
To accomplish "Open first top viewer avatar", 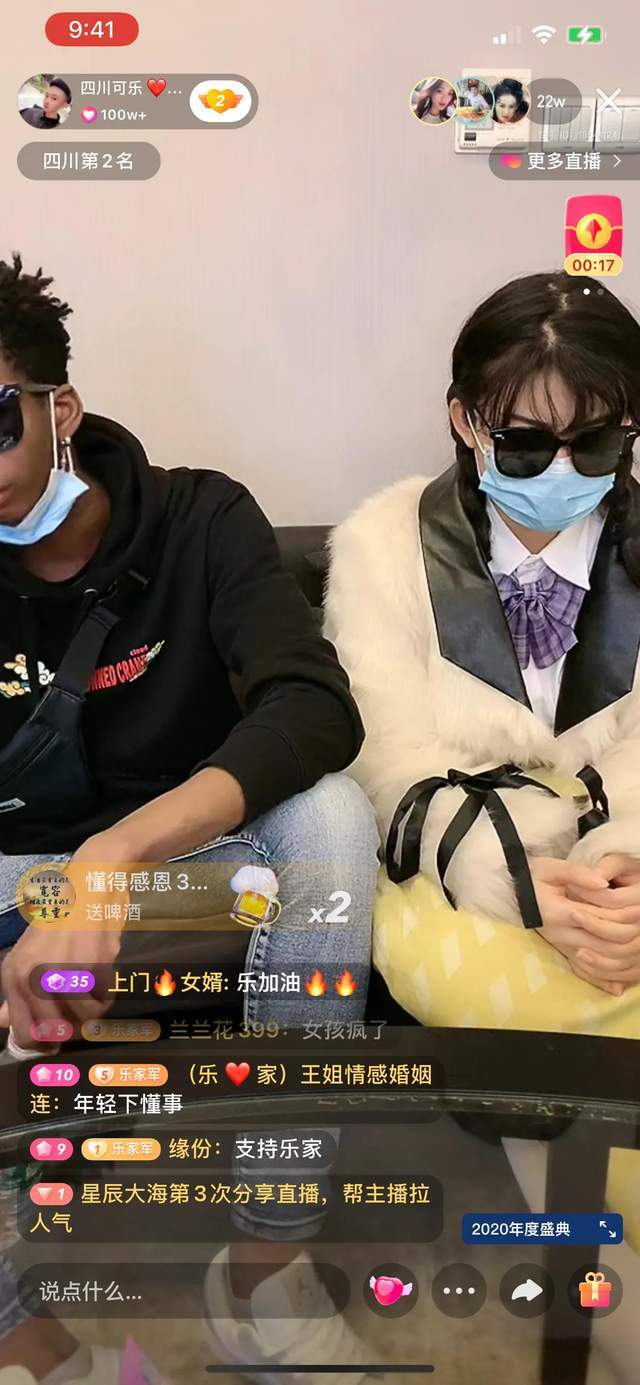I will (x=433, y=101).
